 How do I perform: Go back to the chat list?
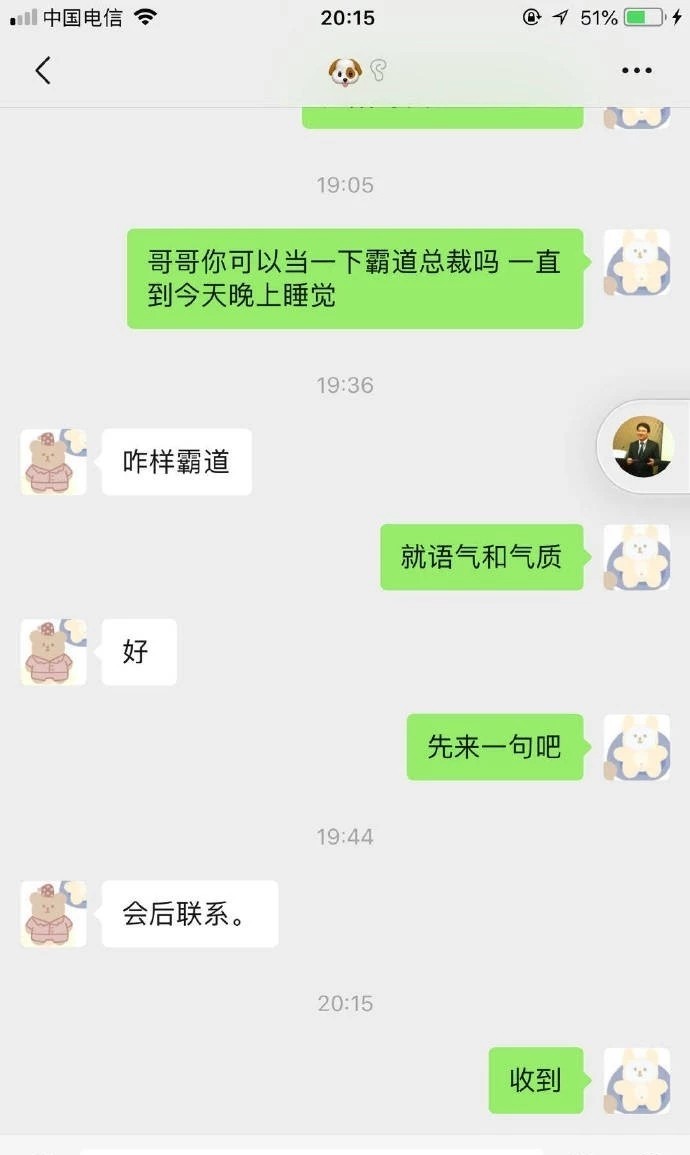(42, 70)
